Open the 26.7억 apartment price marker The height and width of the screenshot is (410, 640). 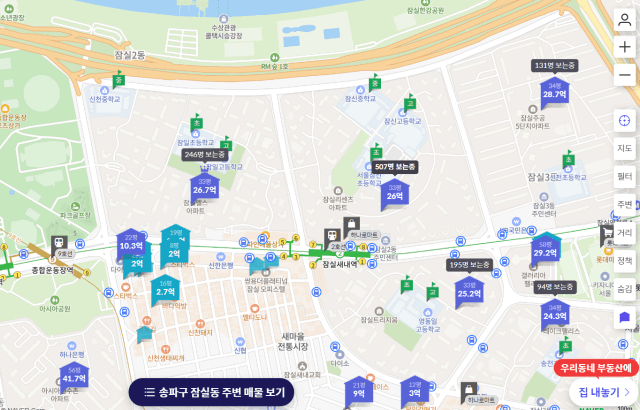(x=204, y=189)
